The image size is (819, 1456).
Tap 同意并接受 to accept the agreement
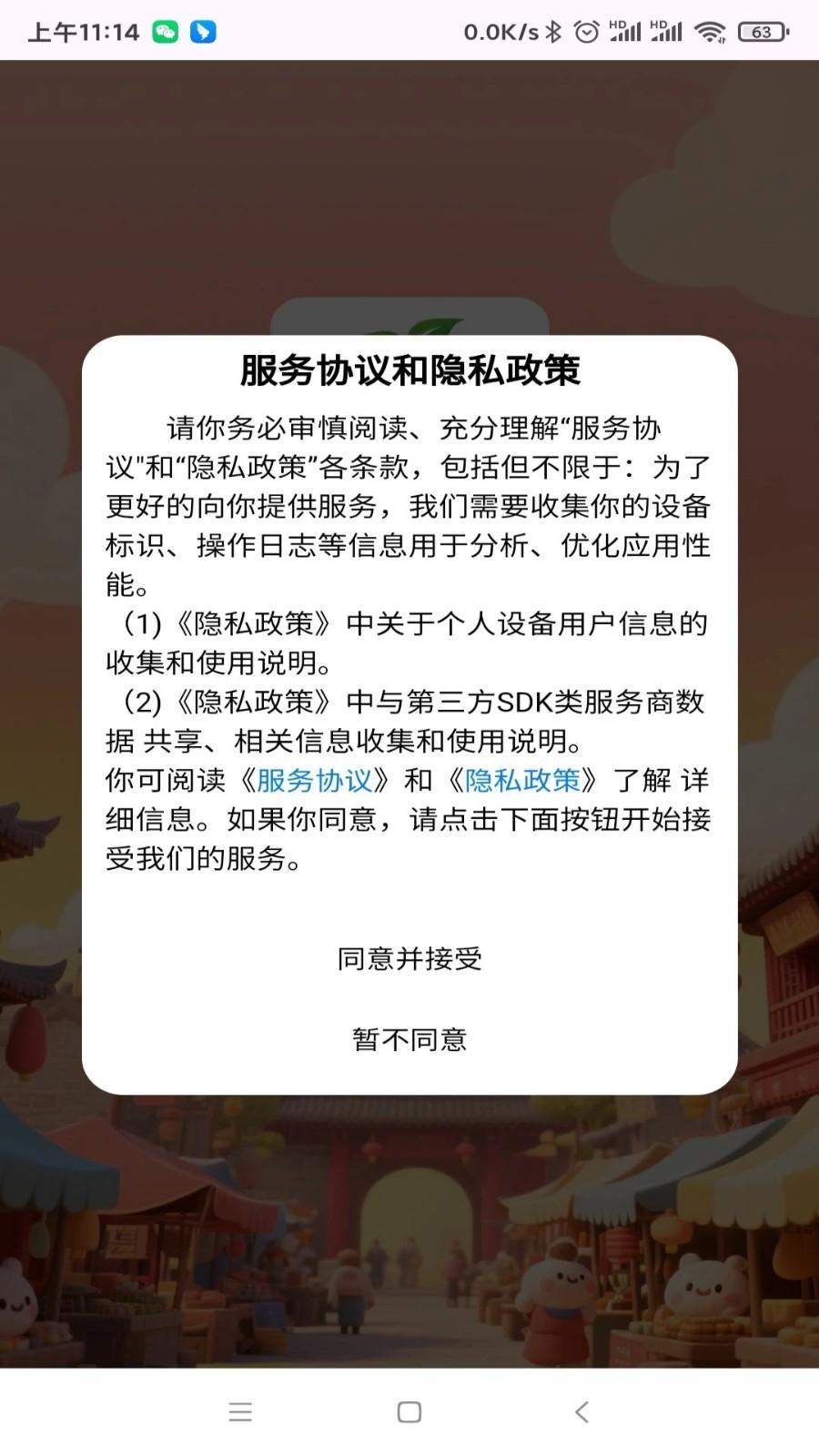pos(409,958)
